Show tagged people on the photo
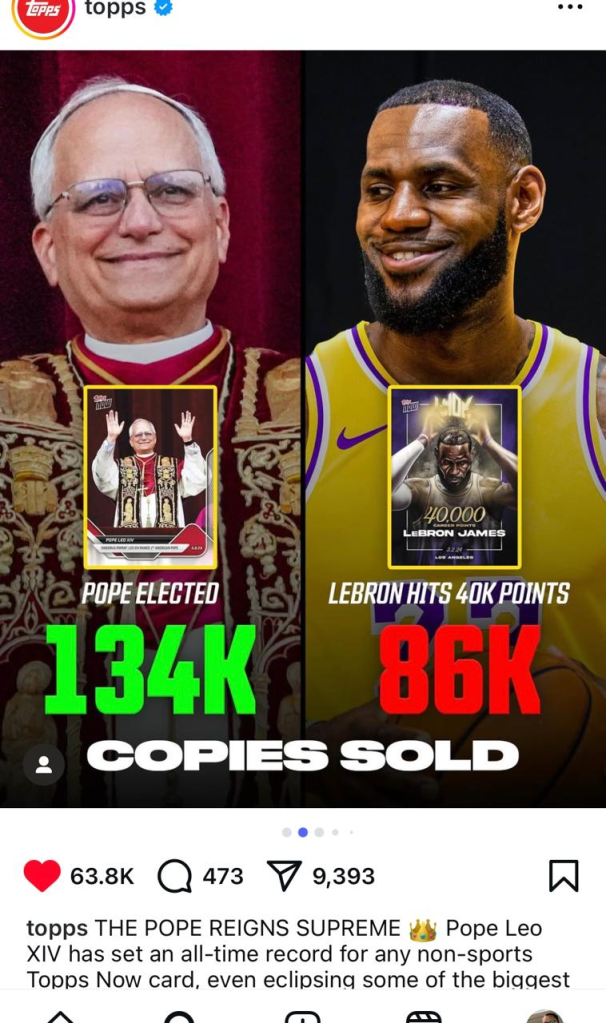This screenshot has width=606, height=1023. [x=44, y=765]
